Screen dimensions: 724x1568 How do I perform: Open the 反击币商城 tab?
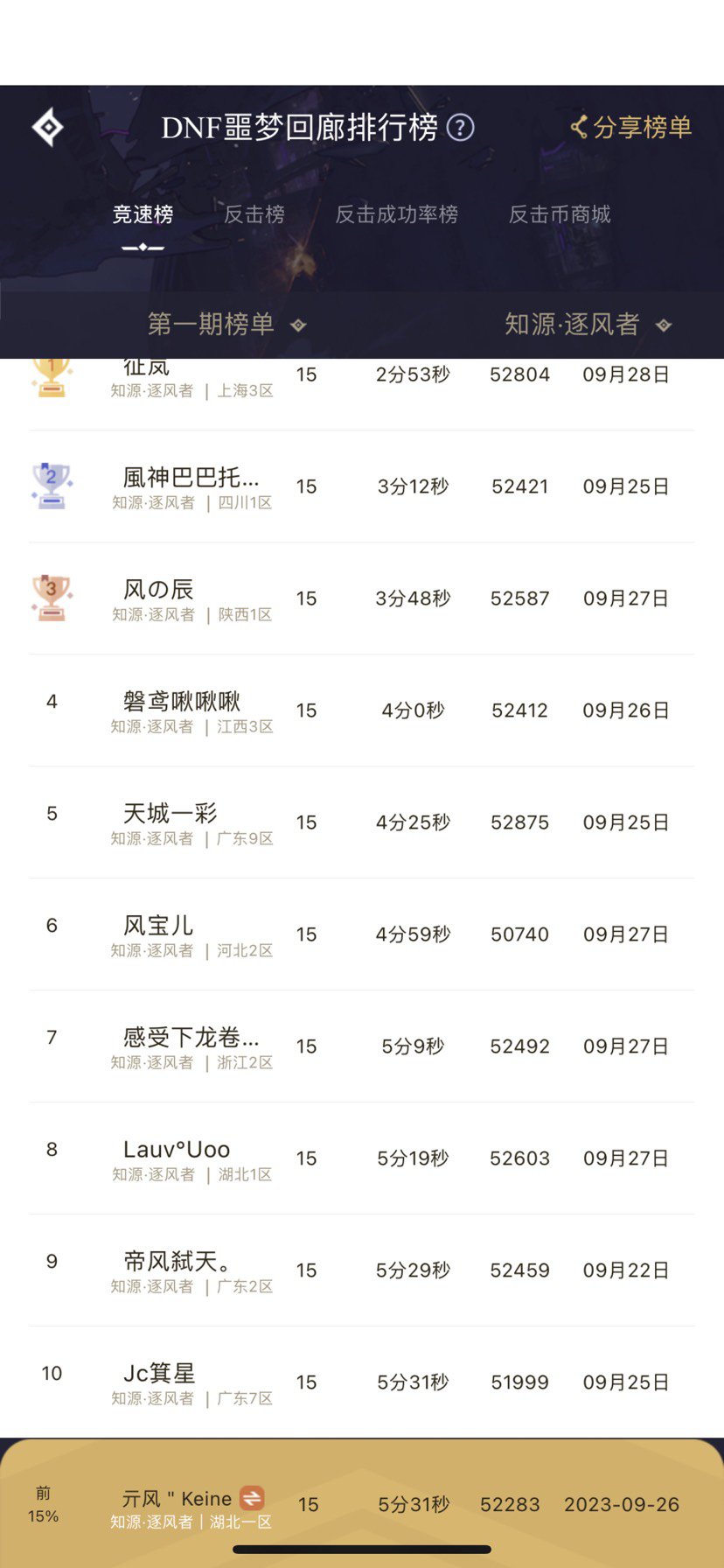coord(560,214)
